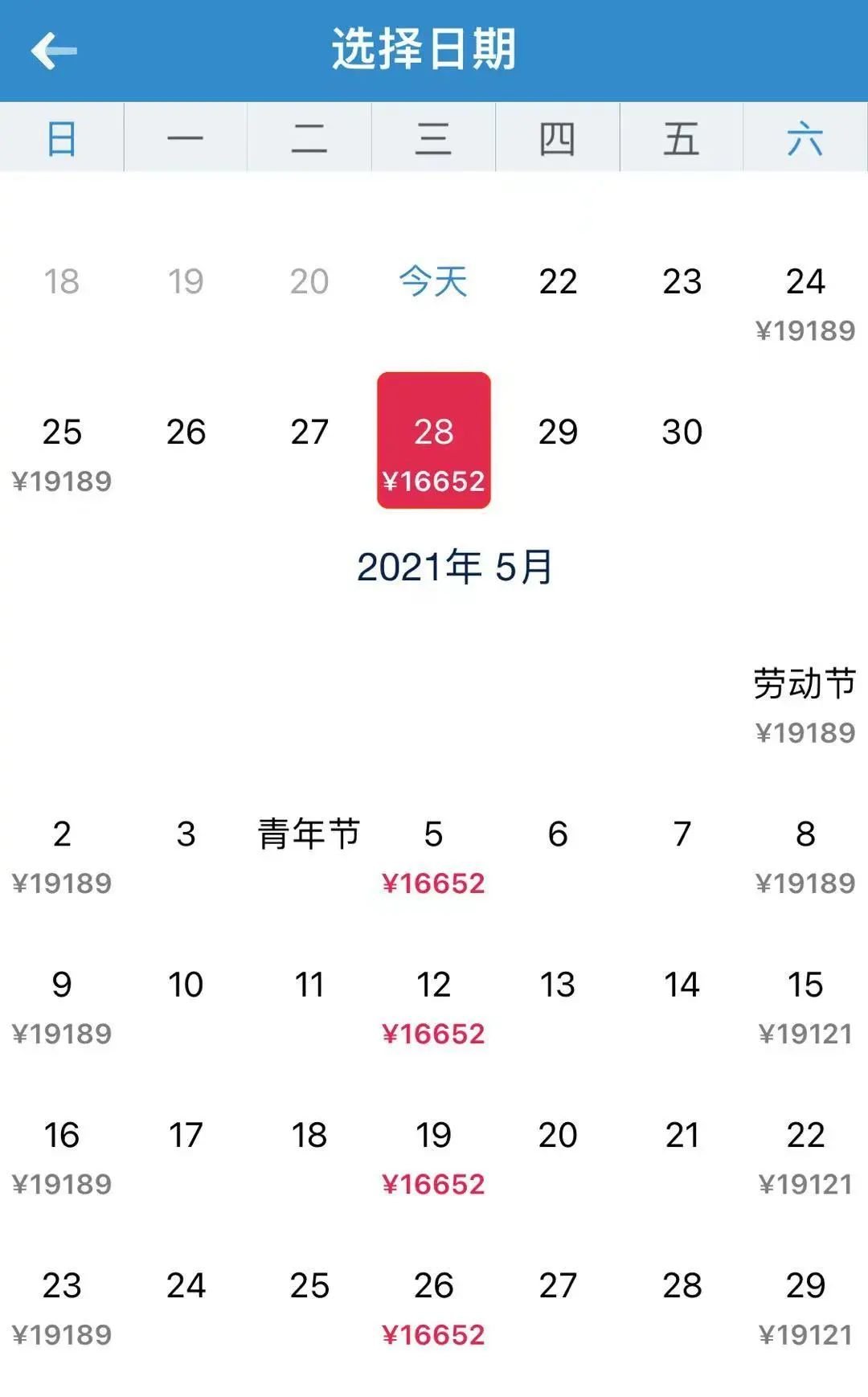Select May 9 at ¥19189
This screenshot has width=868, height=1397.
[62, 1007]
